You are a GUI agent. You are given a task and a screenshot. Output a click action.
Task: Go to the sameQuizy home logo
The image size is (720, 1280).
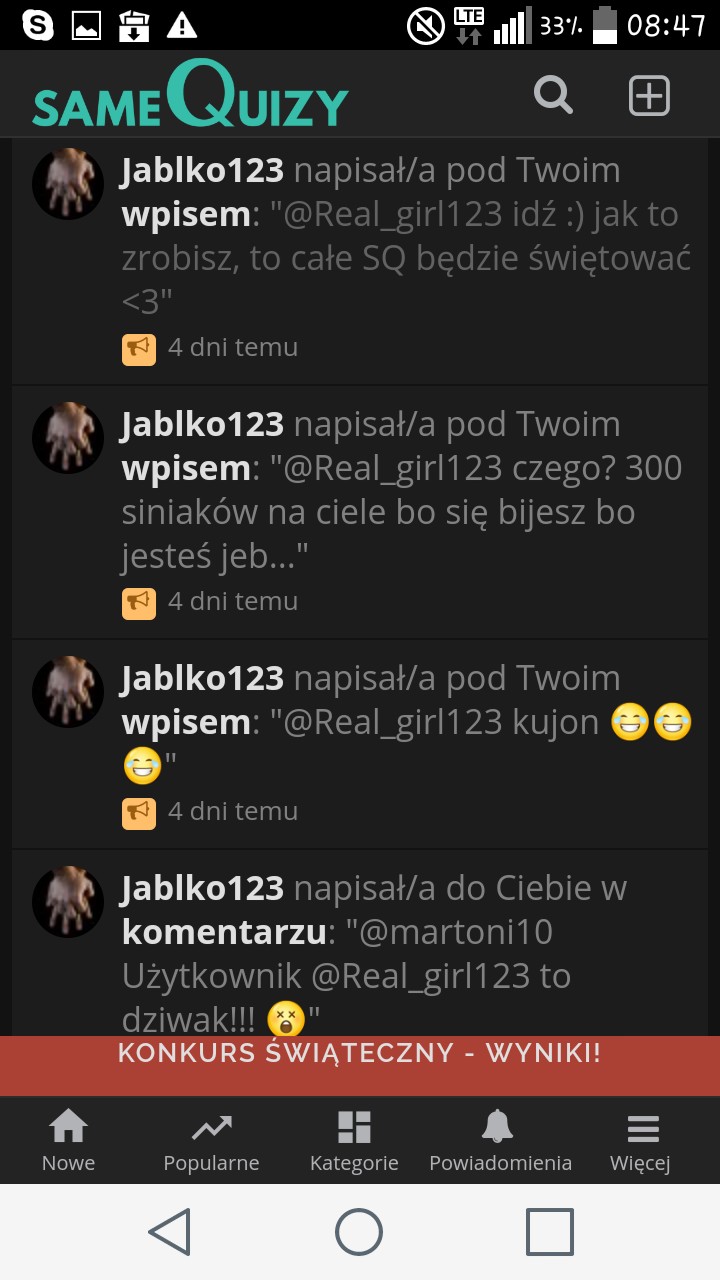190,97
